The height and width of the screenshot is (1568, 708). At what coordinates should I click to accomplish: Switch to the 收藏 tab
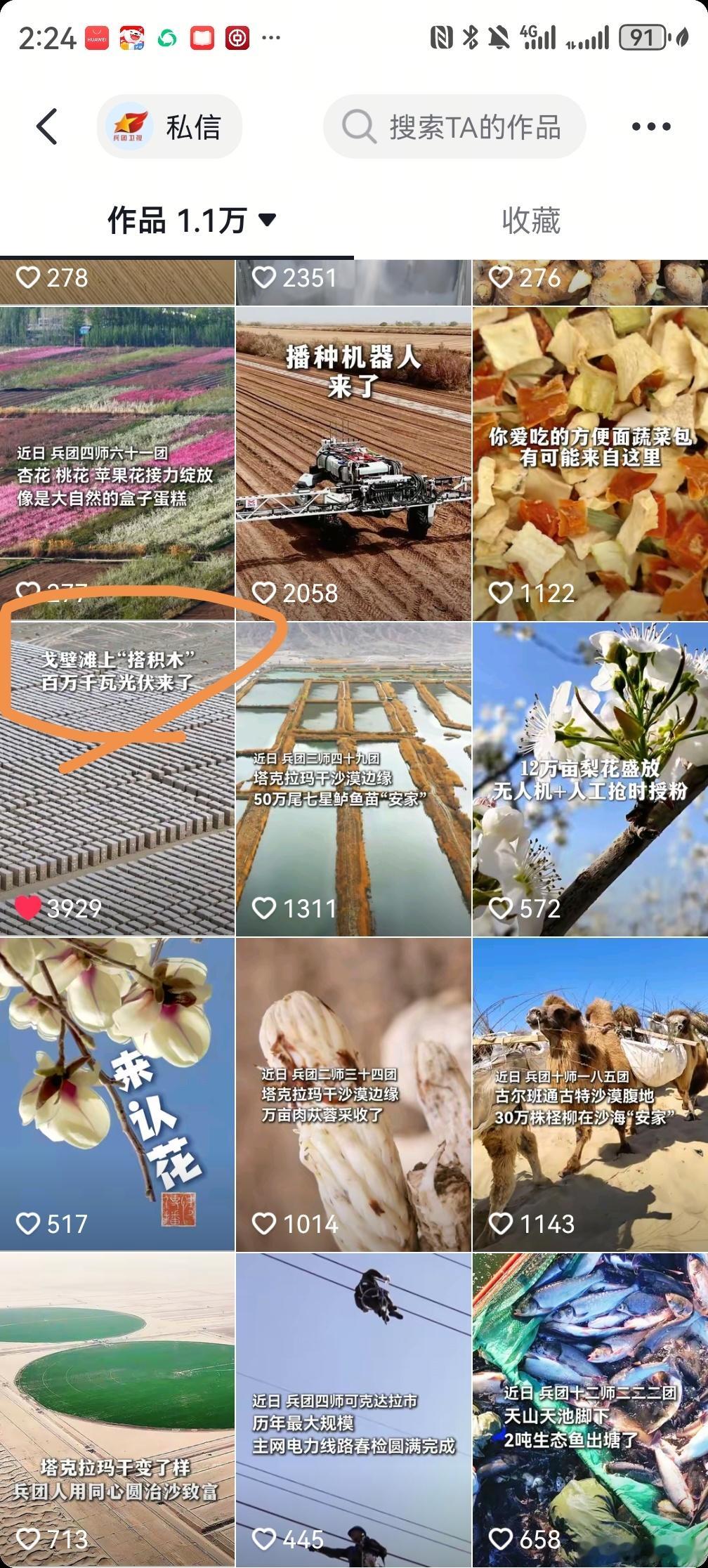click(532, 220)
